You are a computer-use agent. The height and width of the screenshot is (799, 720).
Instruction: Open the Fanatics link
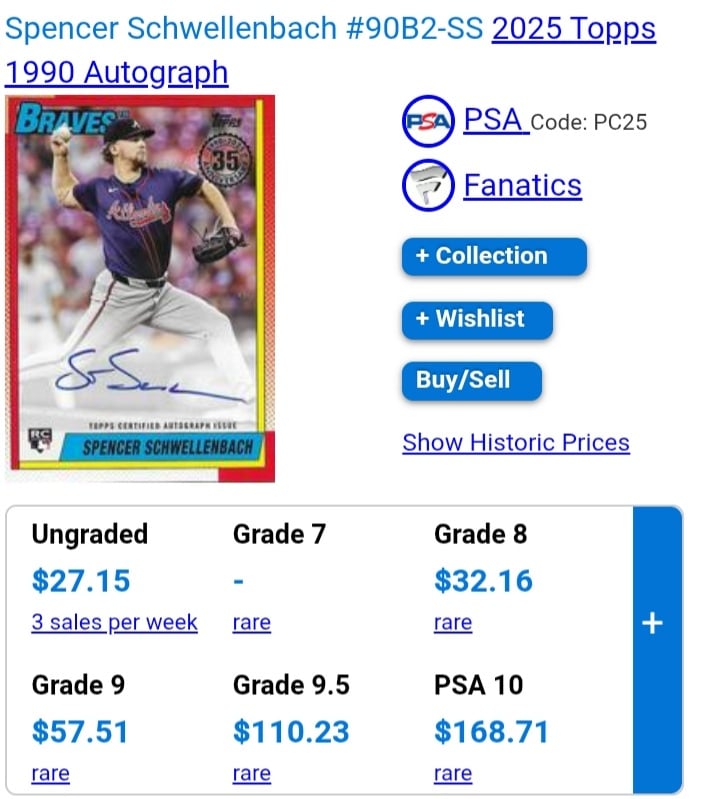[521, 185]
